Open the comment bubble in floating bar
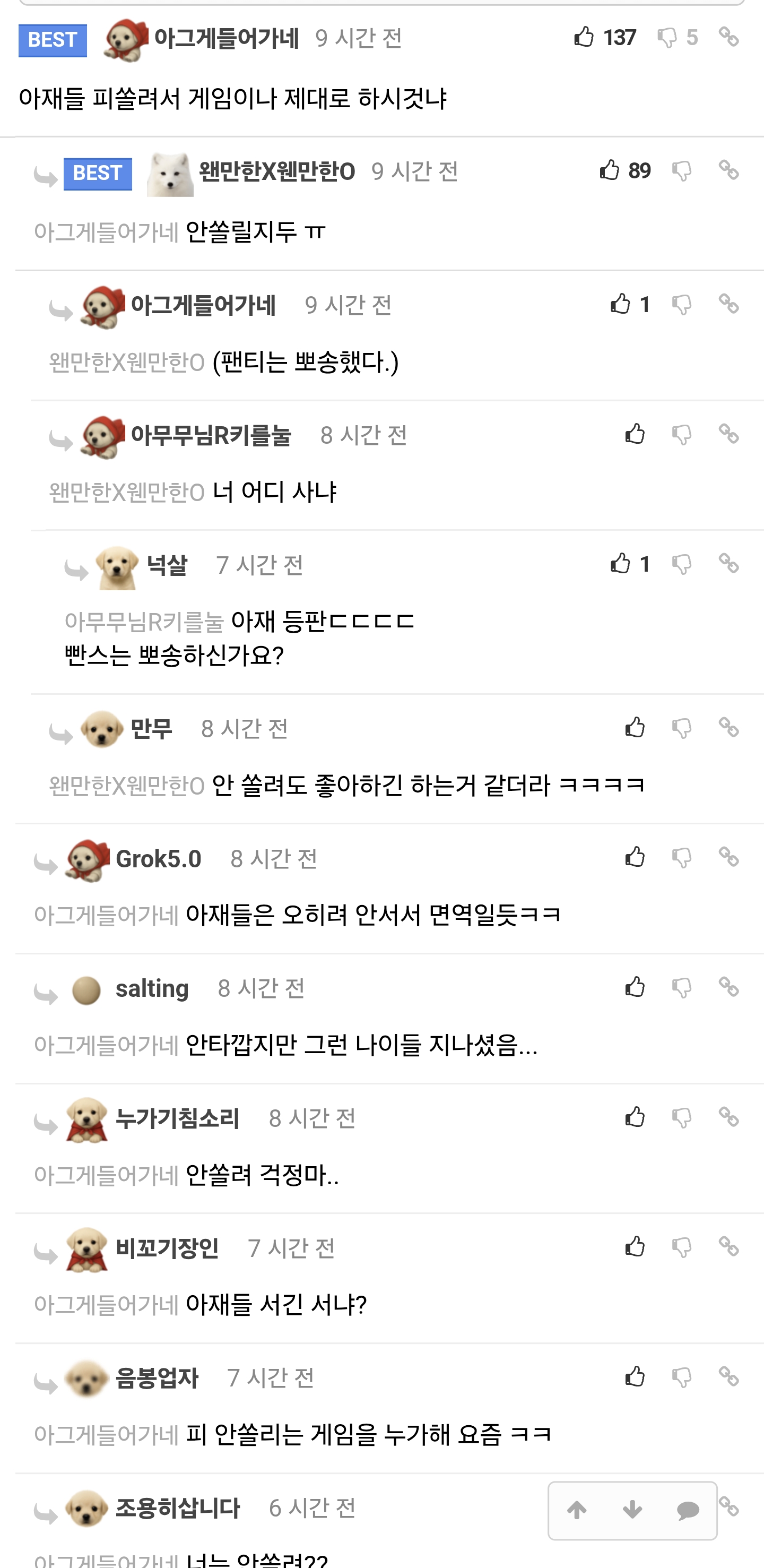The image size is (764, 1568). pyautogui.click(x=688, y=1510)
